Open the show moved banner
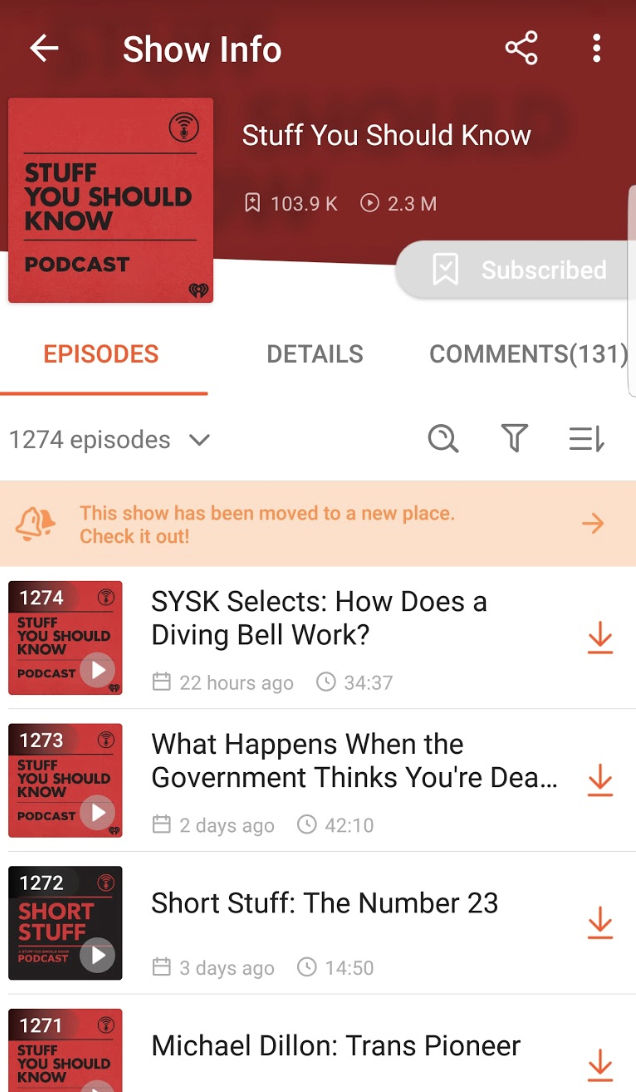The image size is (636, 1092). [318, 524]
